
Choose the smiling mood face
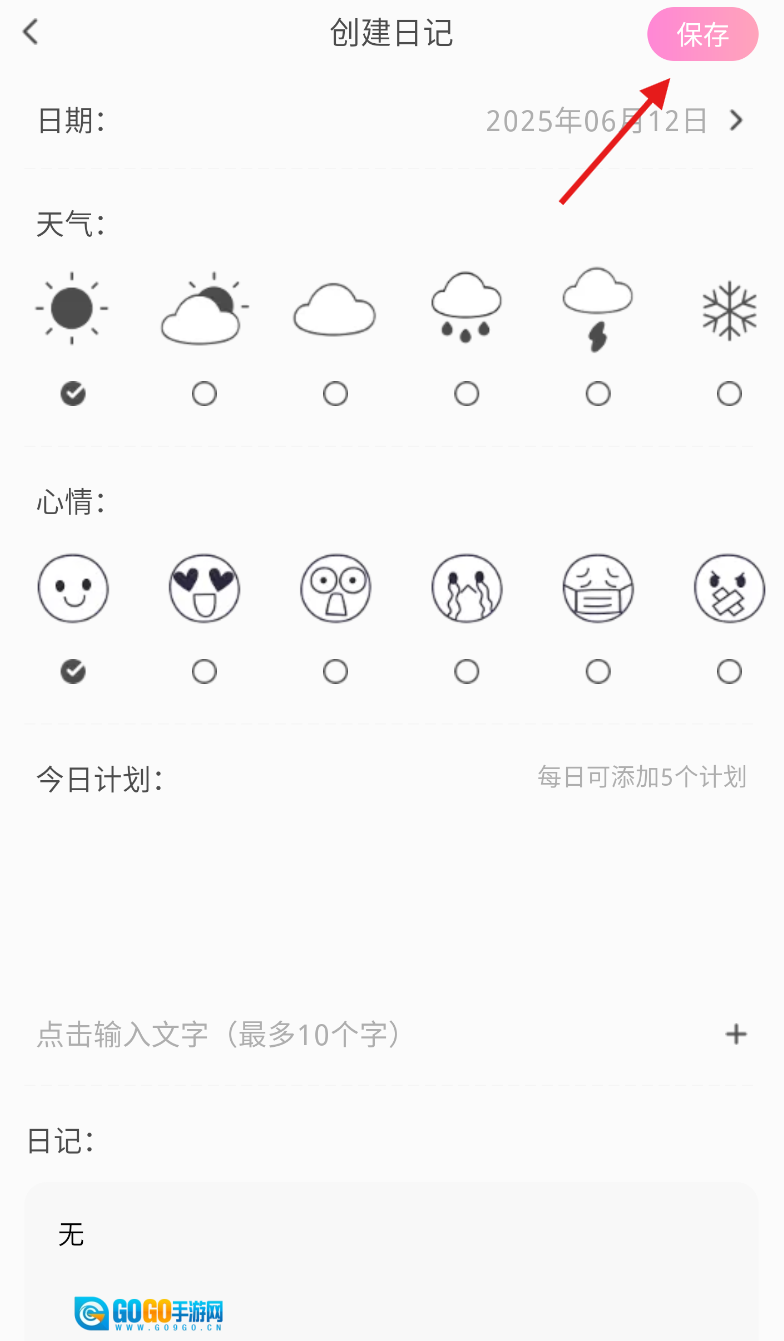[x=73, y=671]
